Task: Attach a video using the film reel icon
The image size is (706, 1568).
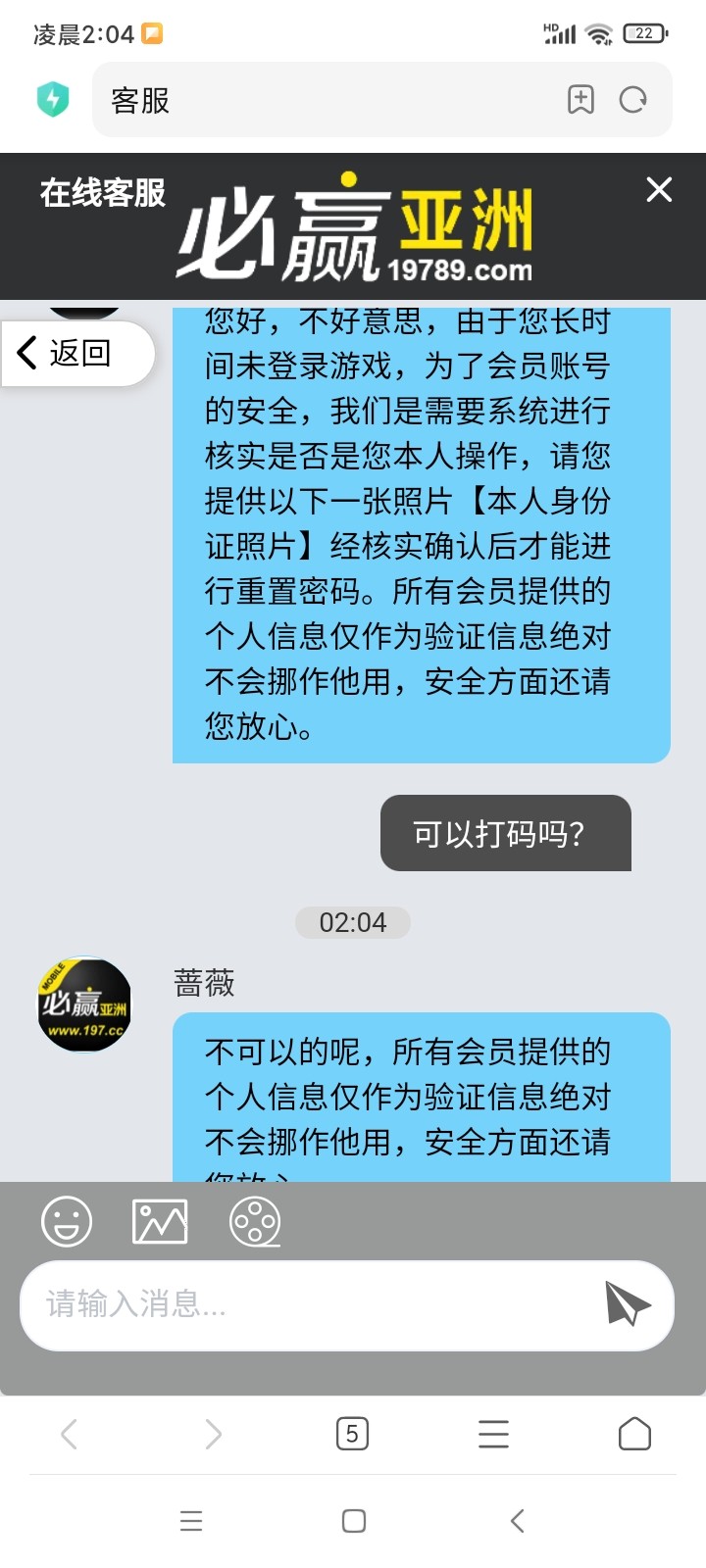Action: pyautogui.click(x=255, y=1221)
